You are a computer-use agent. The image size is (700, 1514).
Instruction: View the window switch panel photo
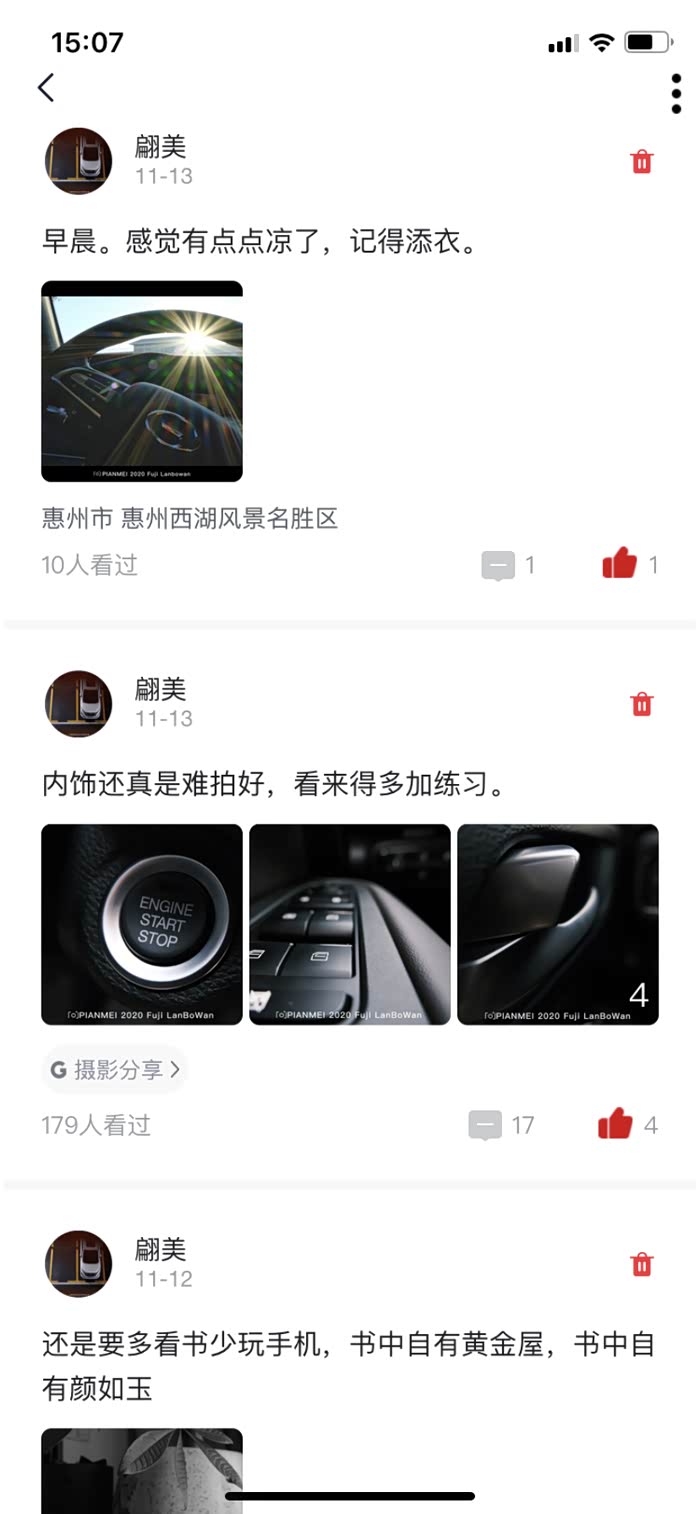pos(350,924)
